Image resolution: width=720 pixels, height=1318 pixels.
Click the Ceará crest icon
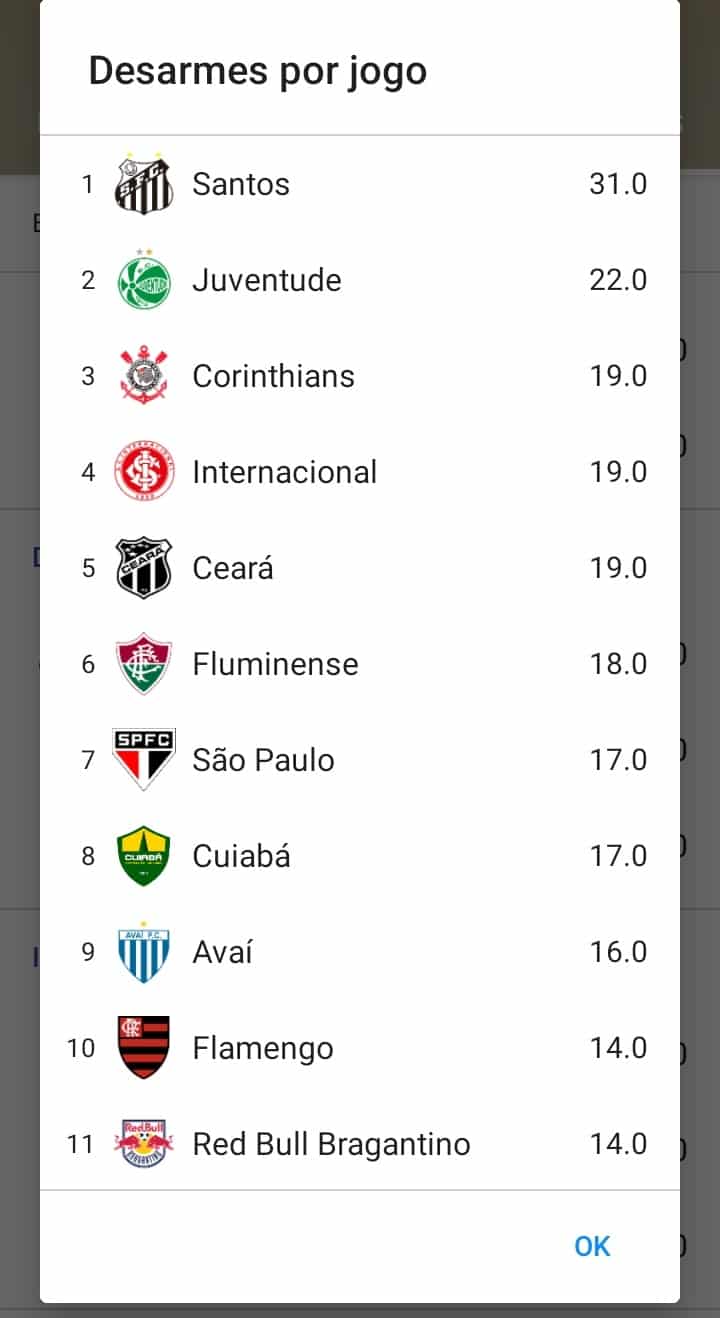tap(143, 567)
